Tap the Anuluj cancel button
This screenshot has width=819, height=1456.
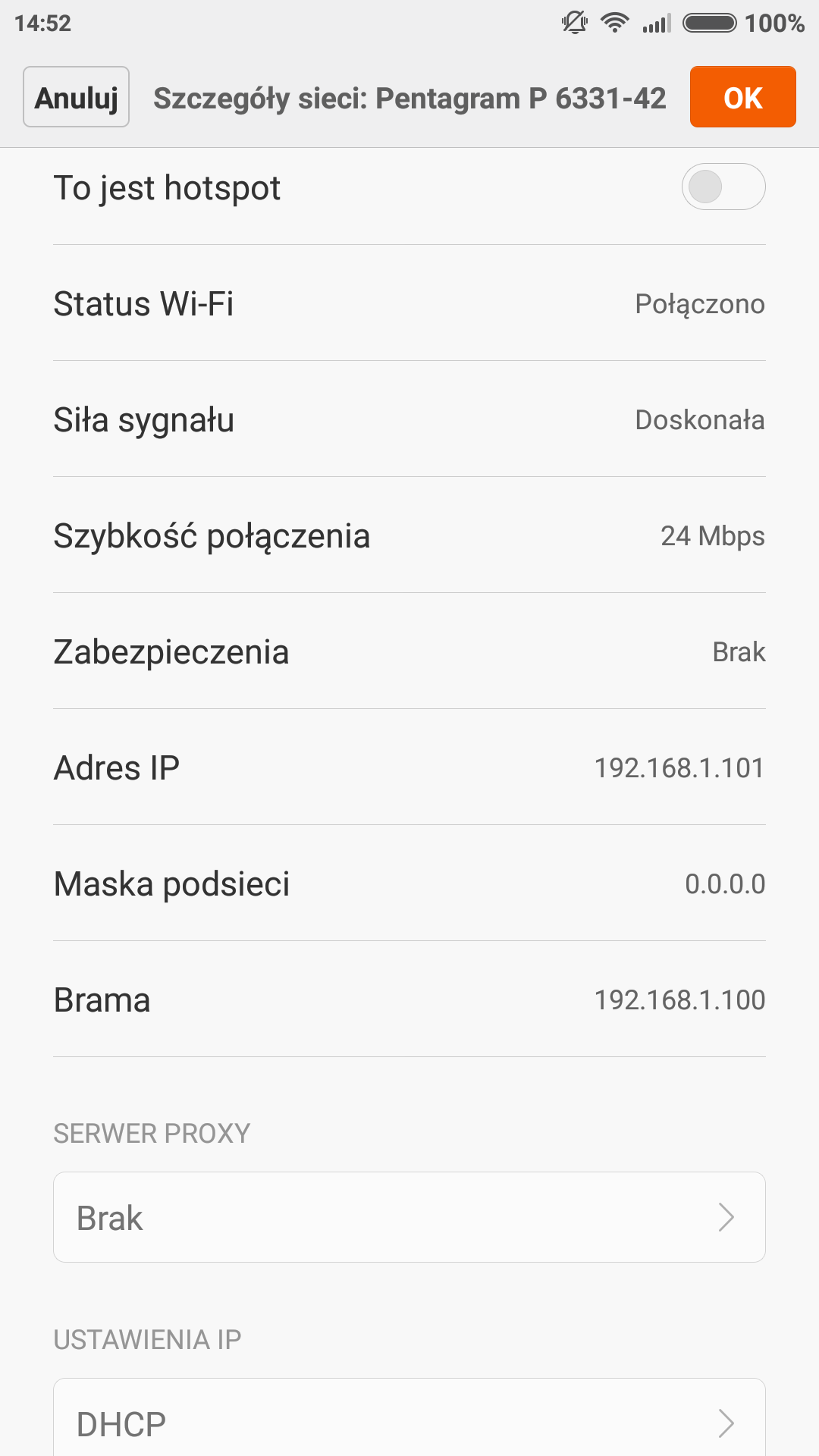[x=76, y=97]
